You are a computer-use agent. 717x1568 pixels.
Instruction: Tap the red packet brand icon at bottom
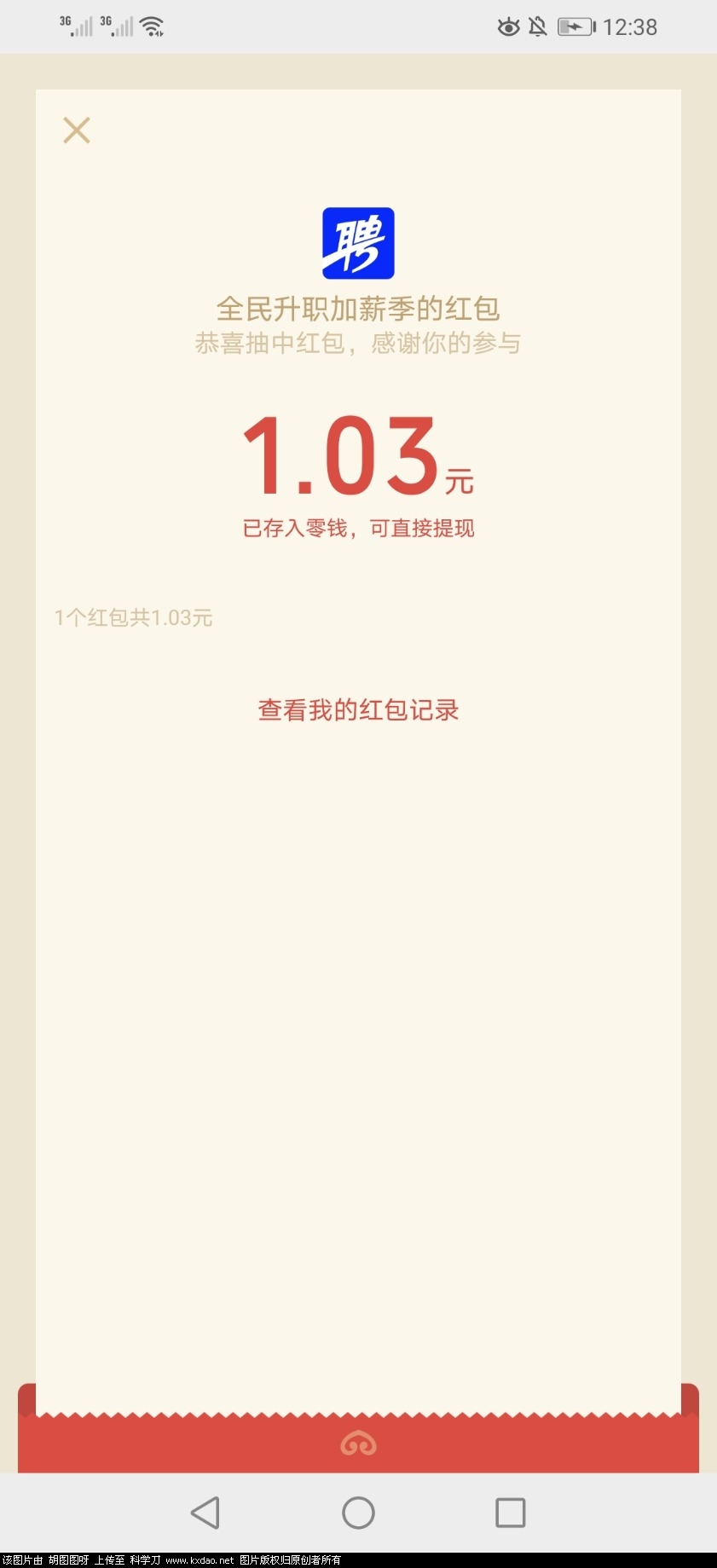pos(358,1443)
